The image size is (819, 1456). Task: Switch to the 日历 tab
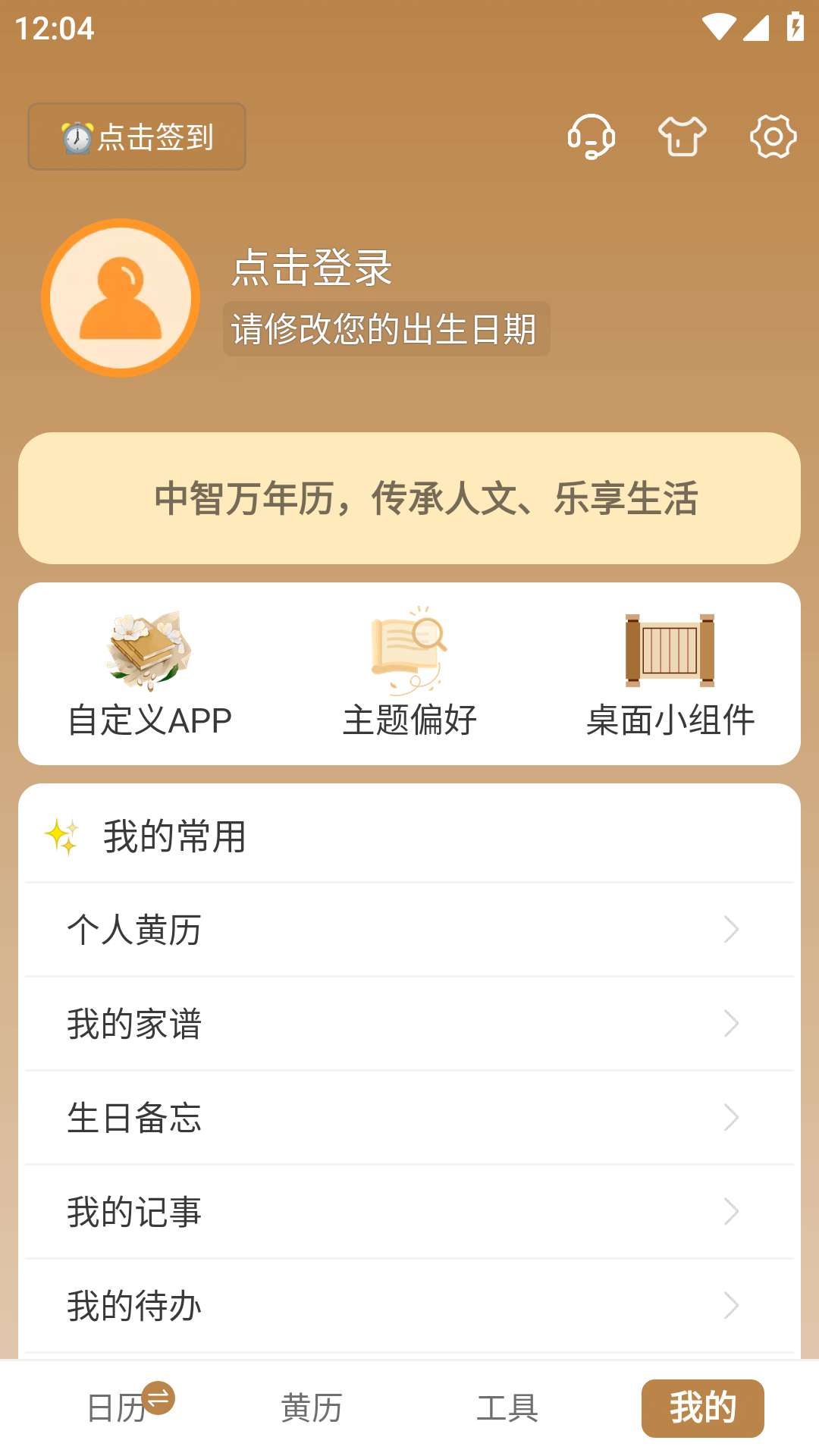coord(118,1407)
